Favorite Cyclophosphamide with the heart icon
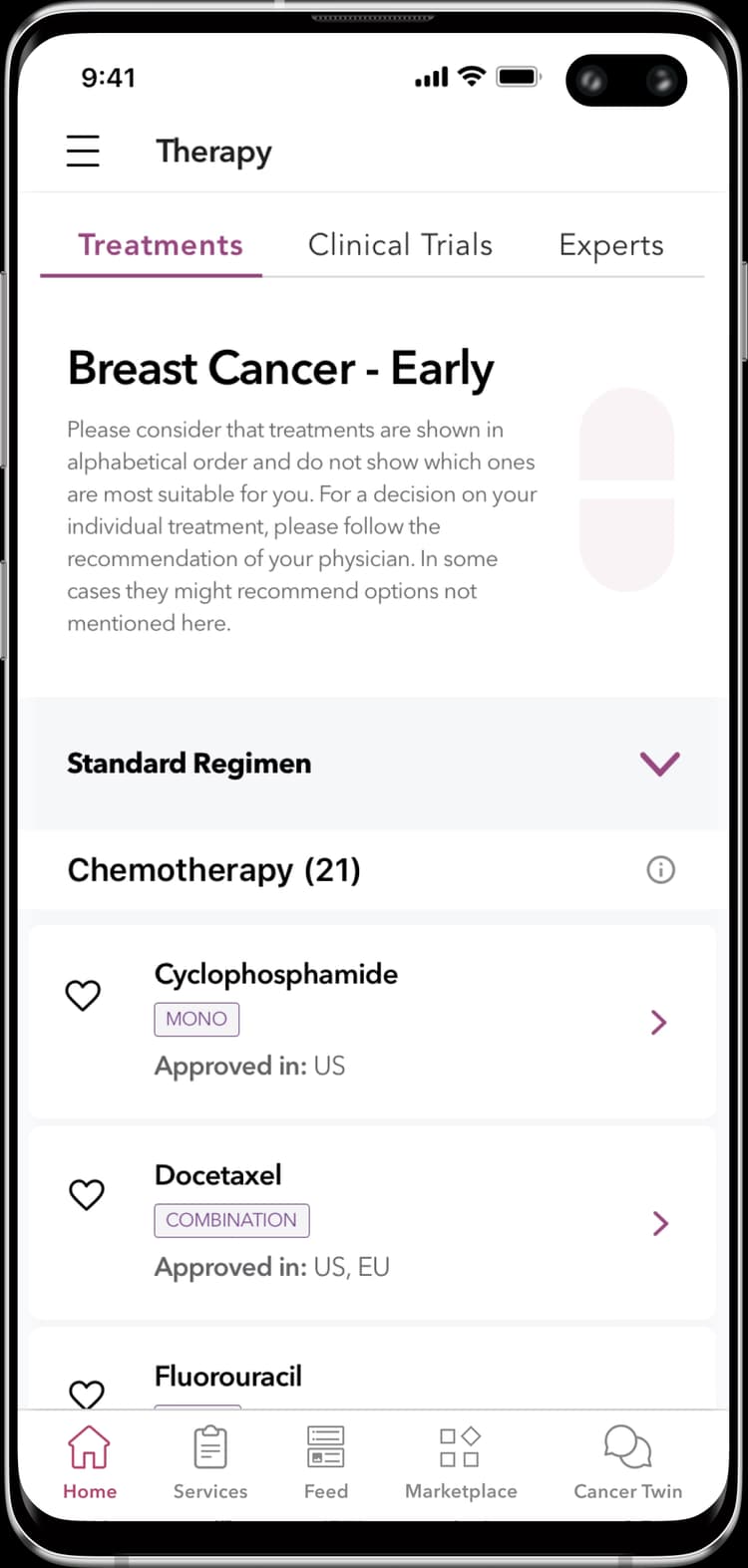This screenshot has height=1568, width=748. 83,995
